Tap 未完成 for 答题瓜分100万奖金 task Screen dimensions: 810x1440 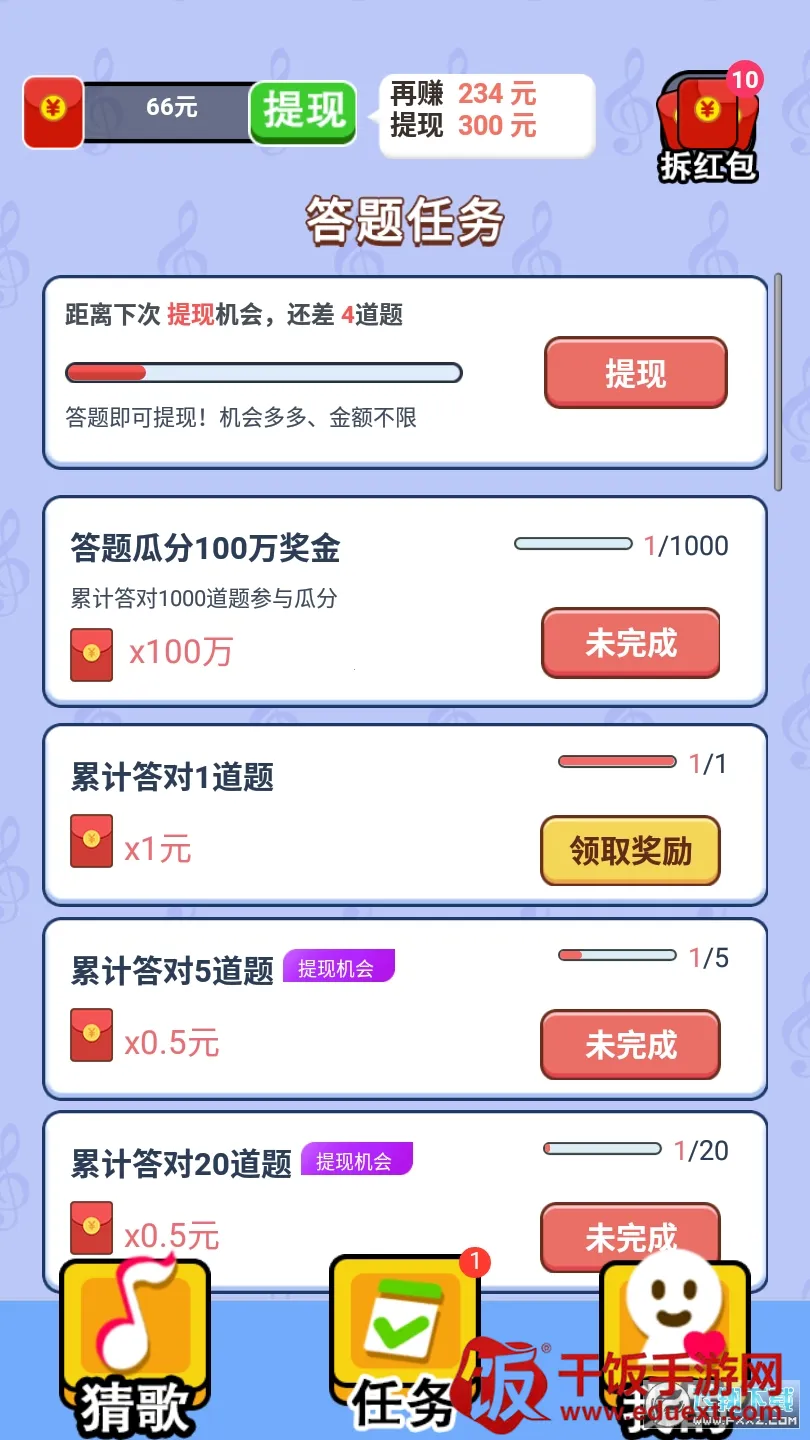[631, 643]
